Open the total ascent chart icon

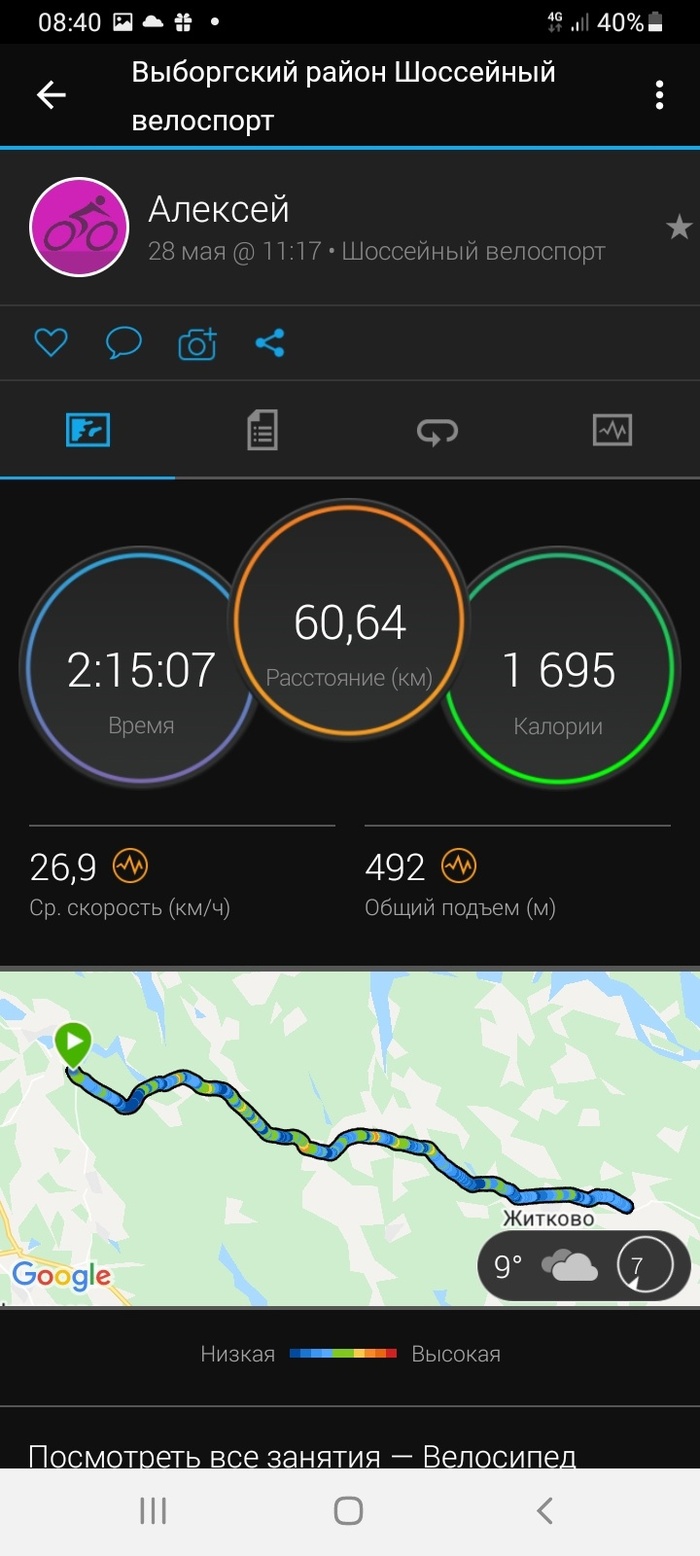pyautogui.click(x=459, y=866)
